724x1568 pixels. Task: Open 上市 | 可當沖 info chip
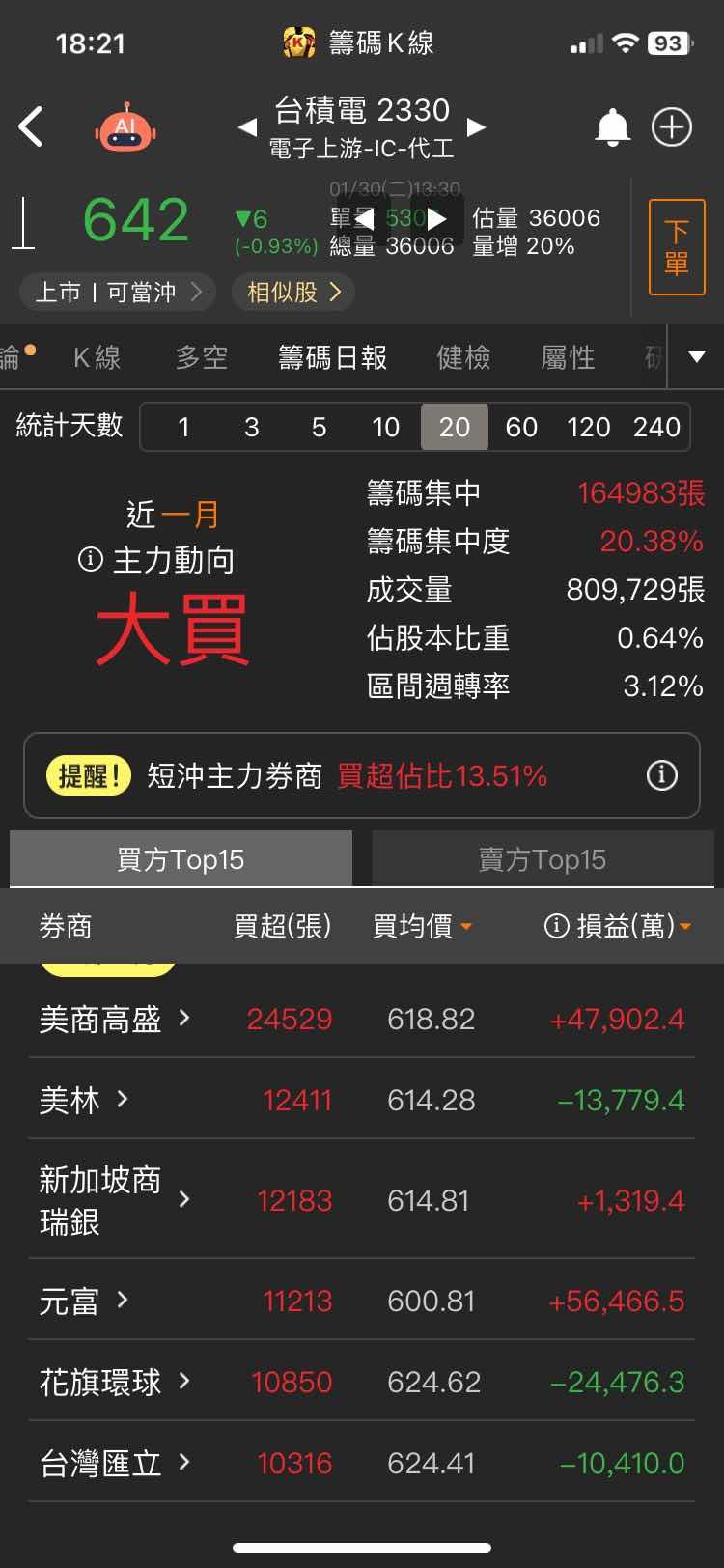point(117,293)
